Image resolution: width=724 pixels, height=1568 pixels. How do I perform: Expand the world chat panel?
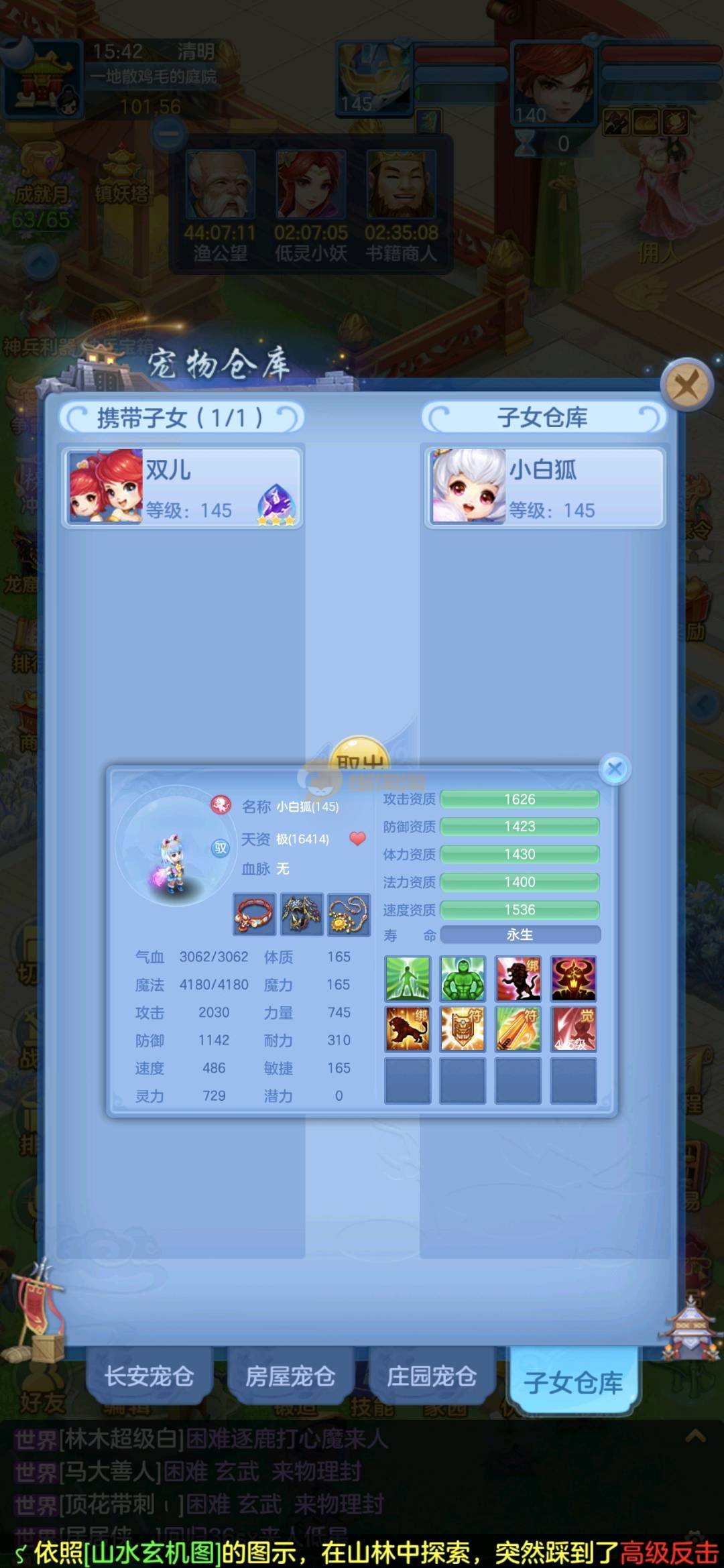695,1437
